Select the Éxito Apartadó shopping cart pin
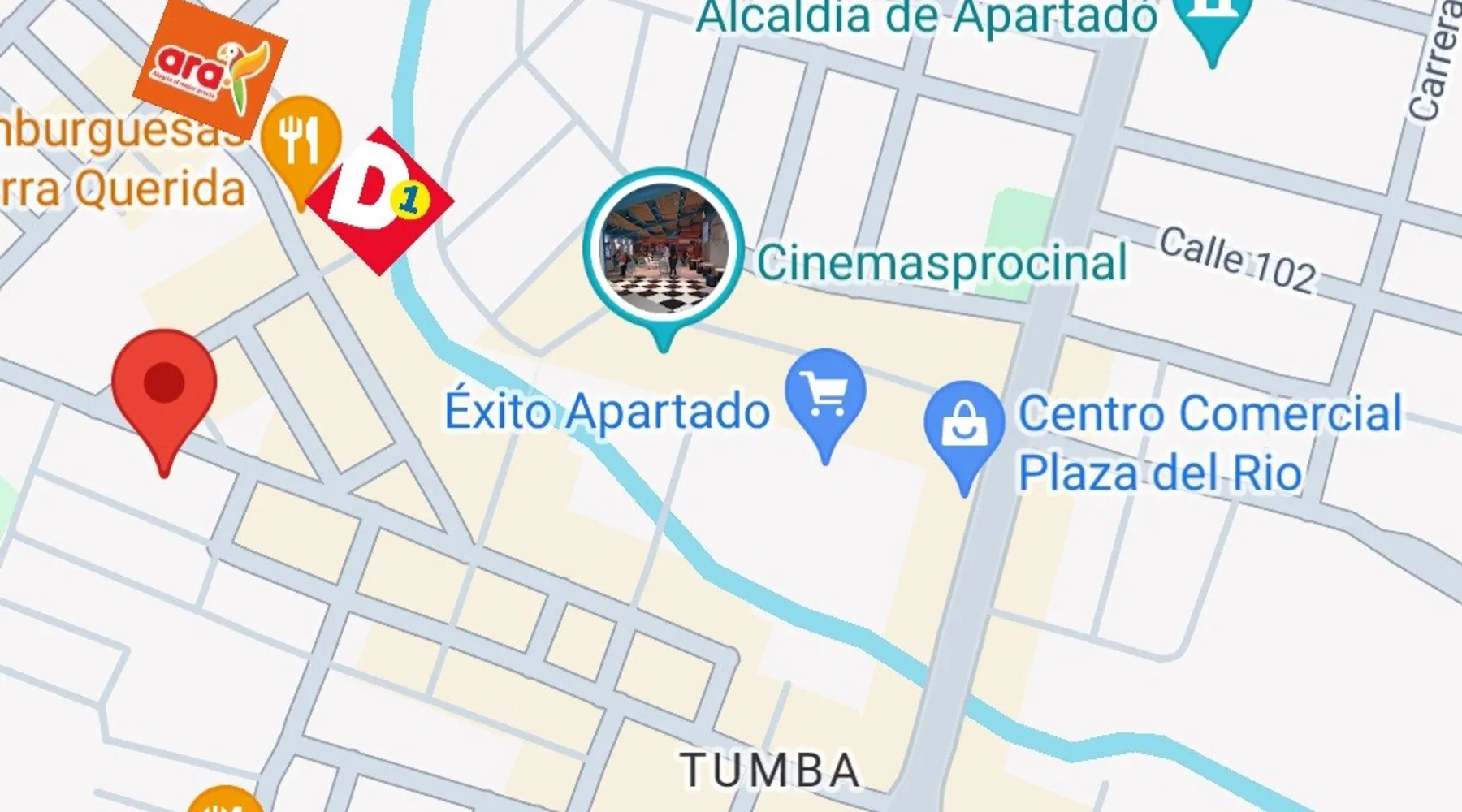This screenshot has height=812, width=1462. (x=825, y=394)
